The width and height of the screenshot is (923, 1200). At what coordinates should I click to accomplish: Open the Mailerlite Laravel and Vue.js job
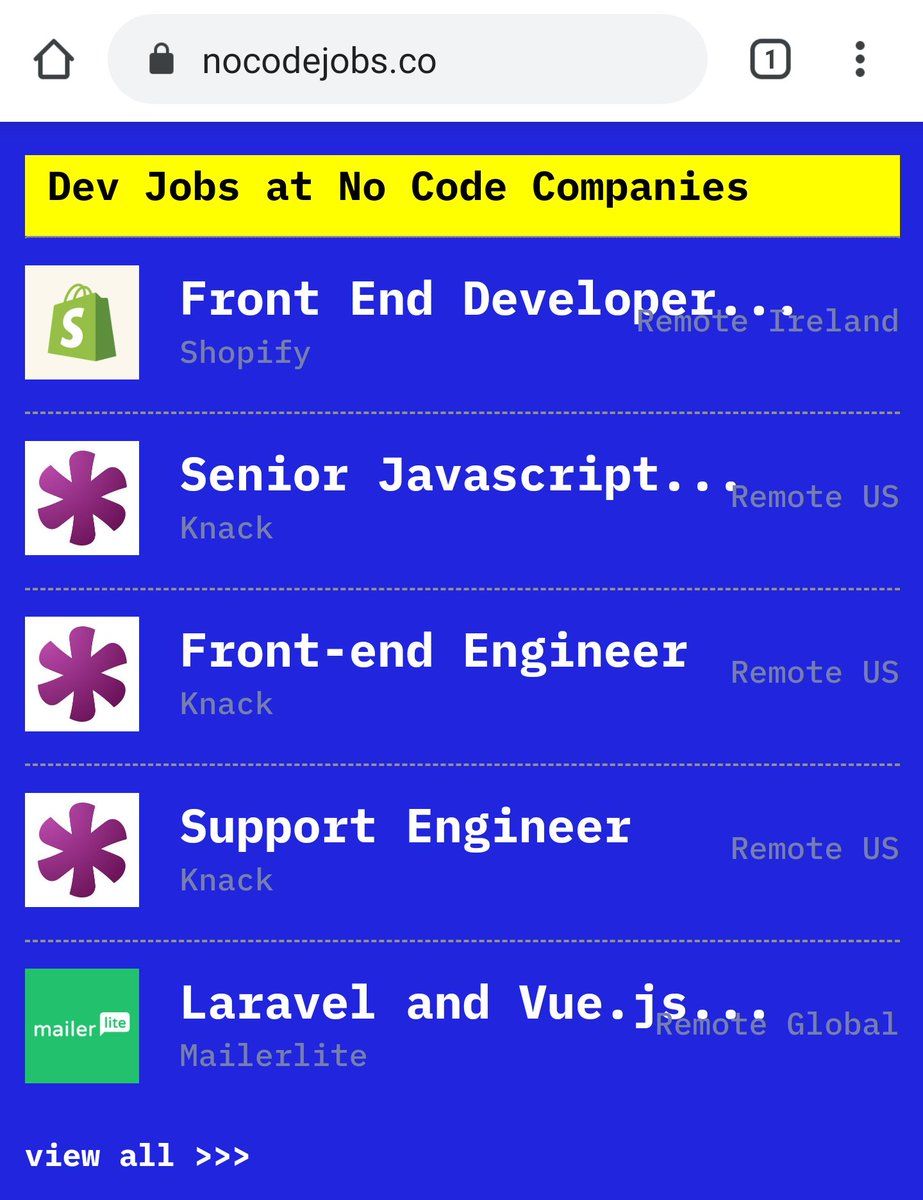coord(474,1004)
